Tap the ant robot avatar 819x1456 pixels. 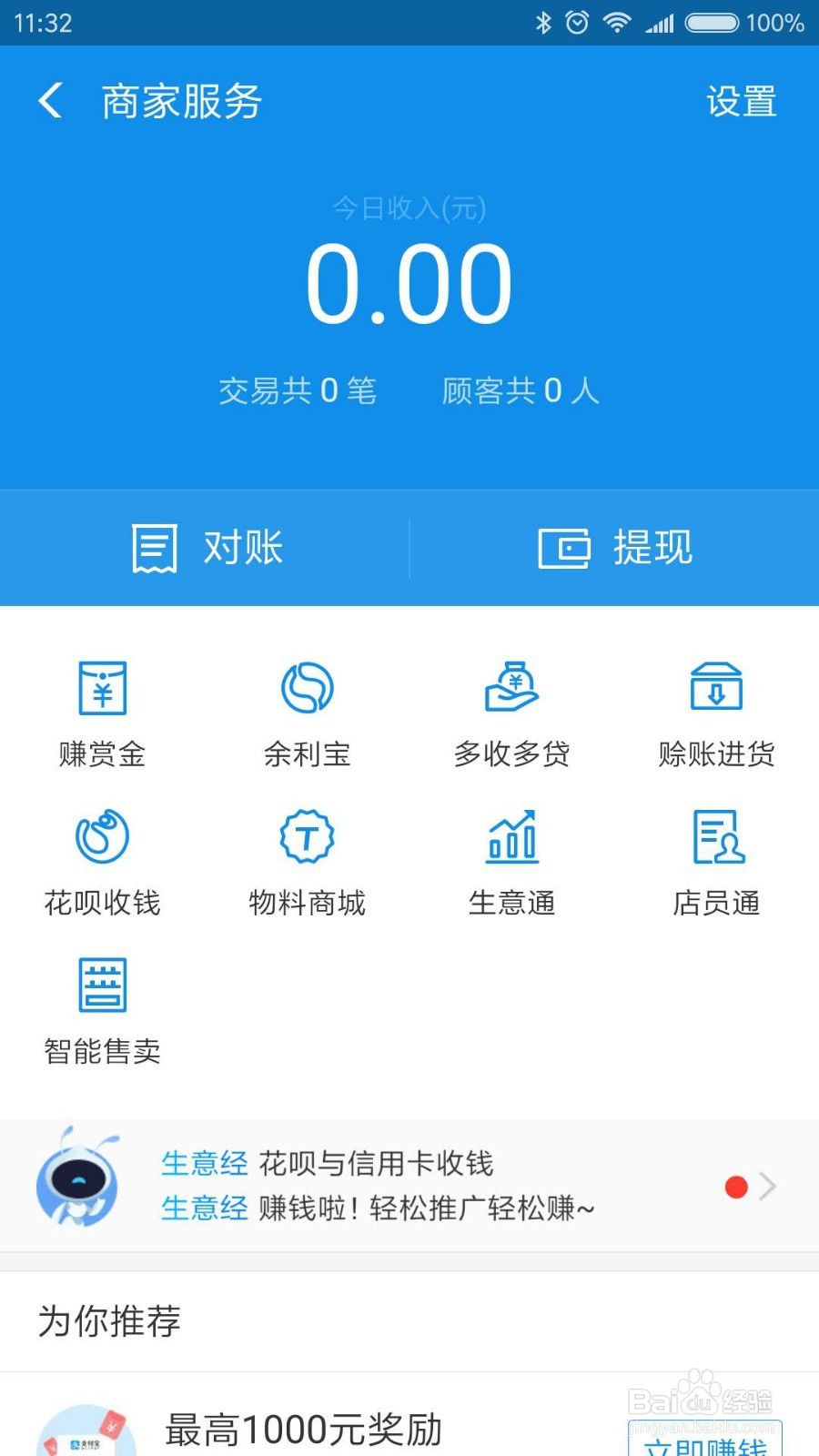click(80, 1184)
